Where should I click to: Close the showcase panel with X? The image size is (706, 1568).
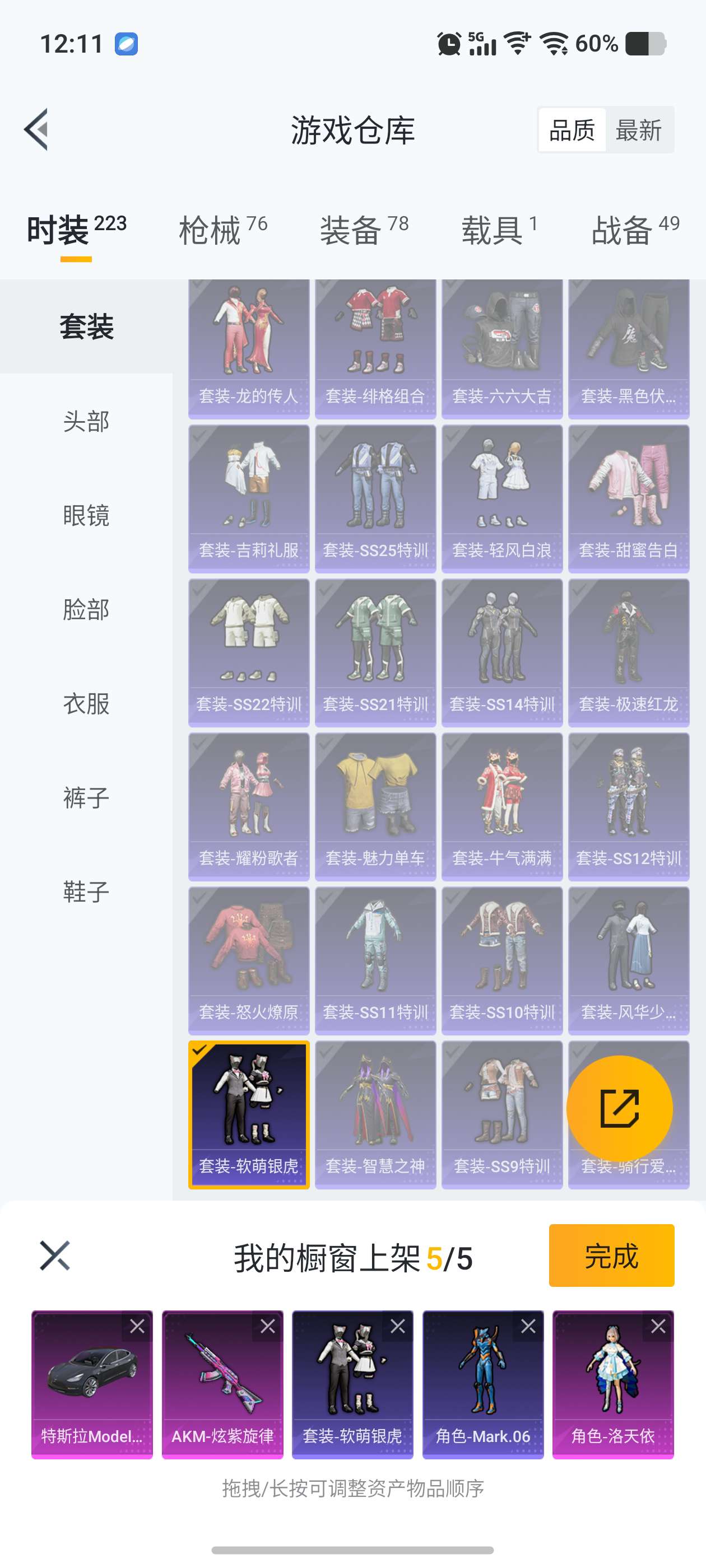click(55, 1255)
